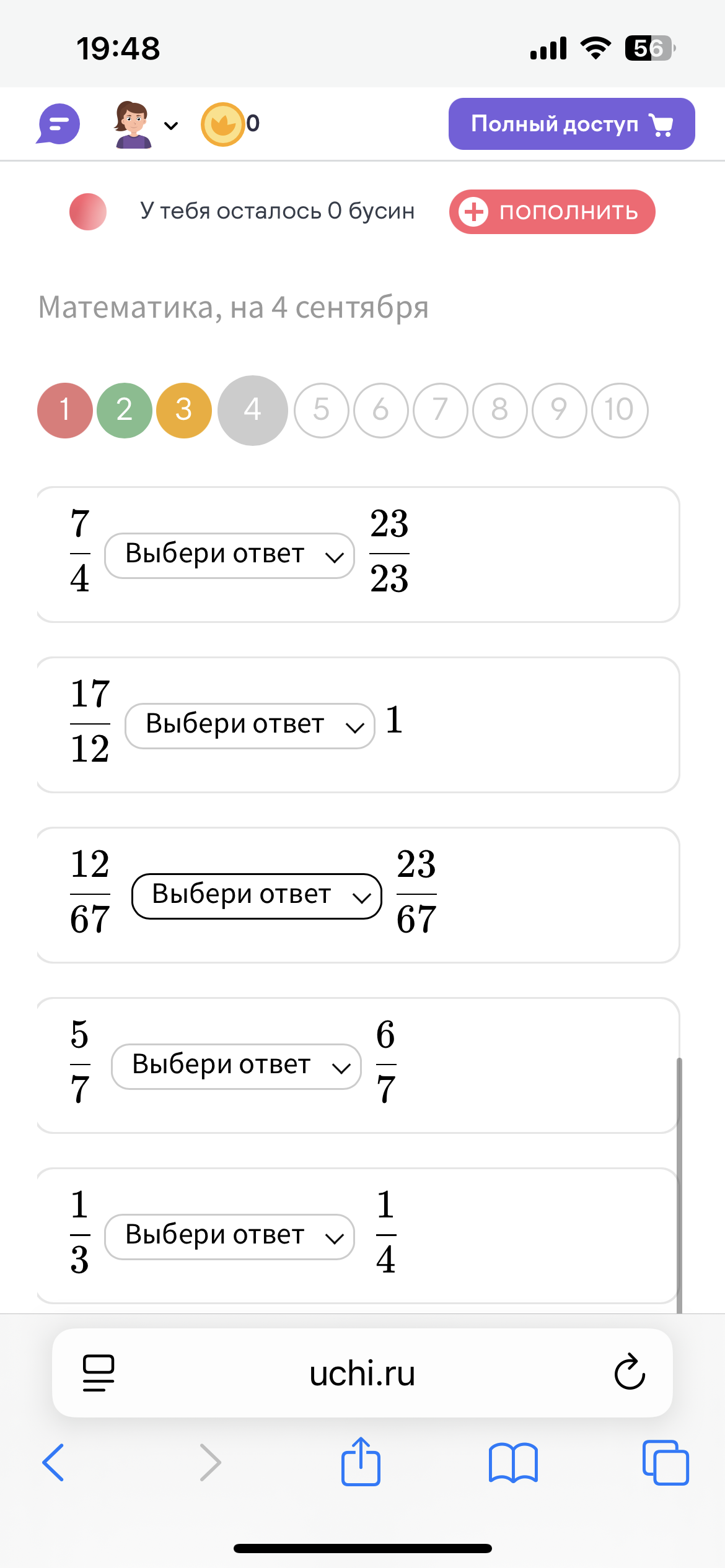Image resolution: width=725 pixels, height=1568 pixels.
Task: Open answer dropdown between 17/12 and 1
Action: 250,726
